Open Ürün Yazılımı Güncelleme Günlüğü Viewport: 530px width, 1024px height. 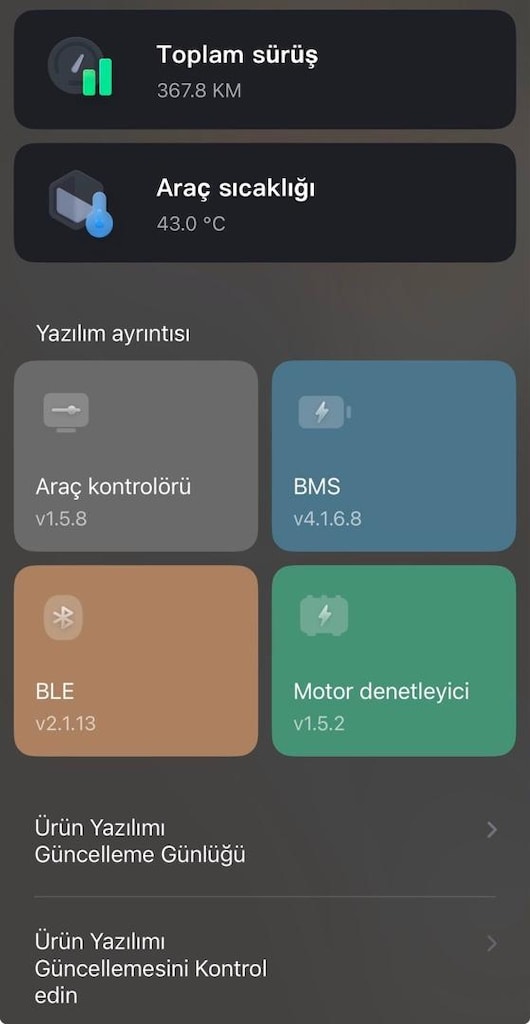tap(265, 841)
